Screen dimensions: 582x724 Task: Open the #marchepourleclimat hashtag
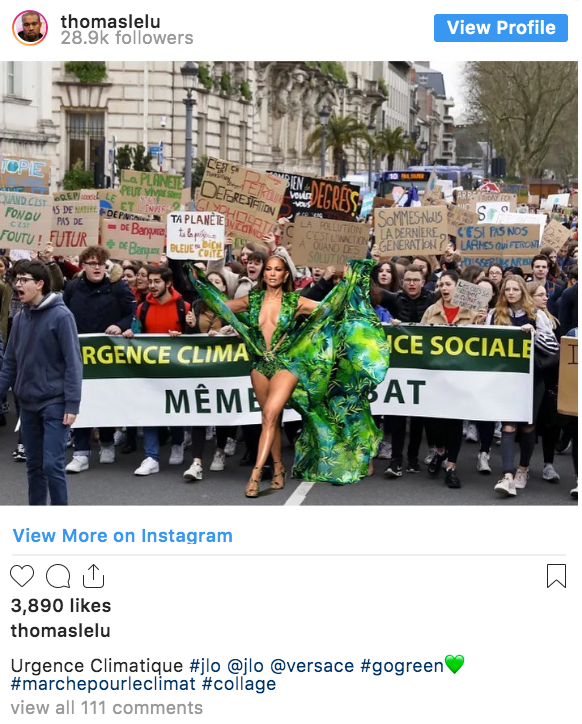point(103,684)
